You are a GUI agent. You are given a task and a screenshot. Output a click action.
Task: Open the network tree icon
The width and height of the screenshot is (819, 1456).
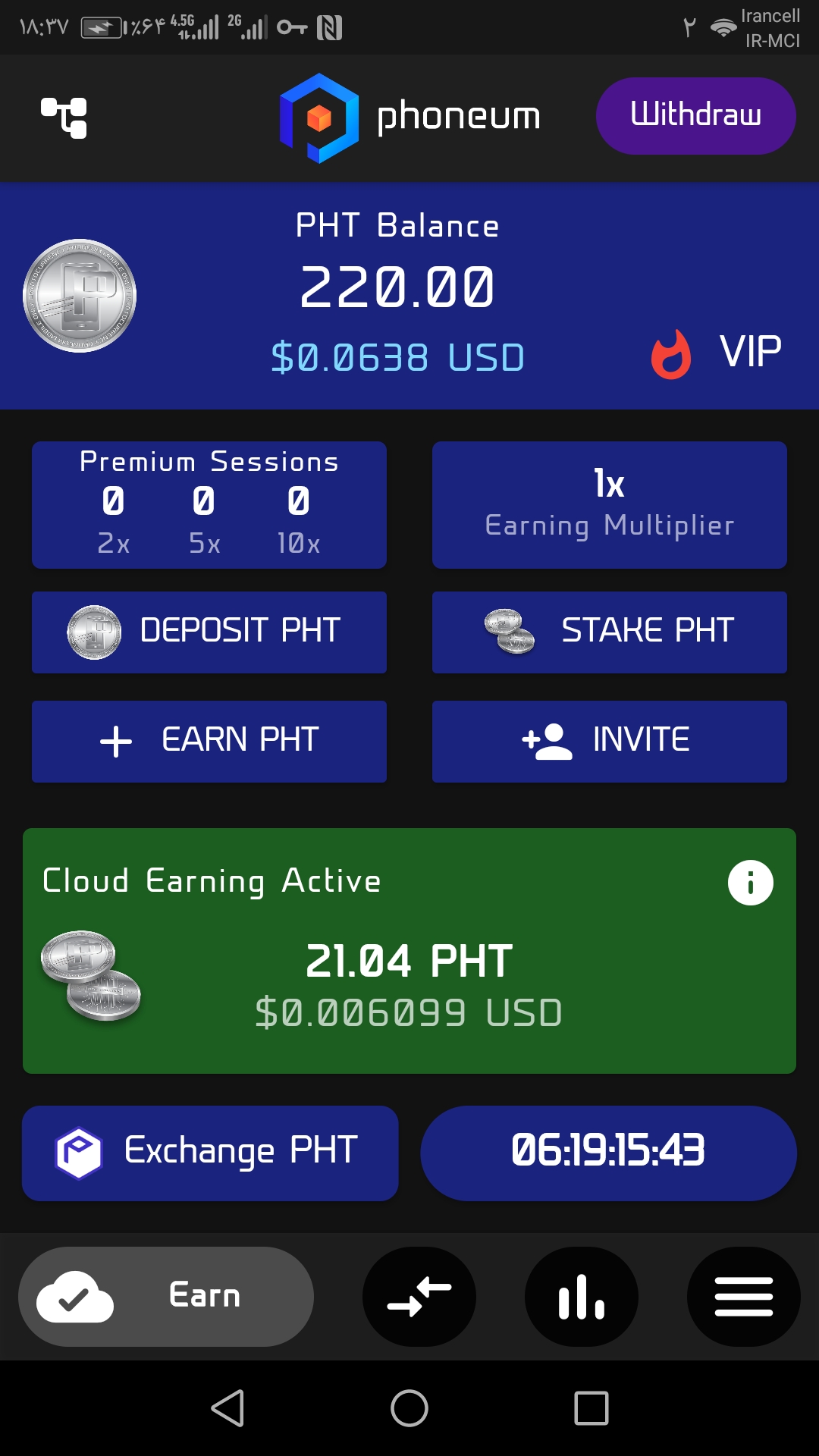[64, 118]
